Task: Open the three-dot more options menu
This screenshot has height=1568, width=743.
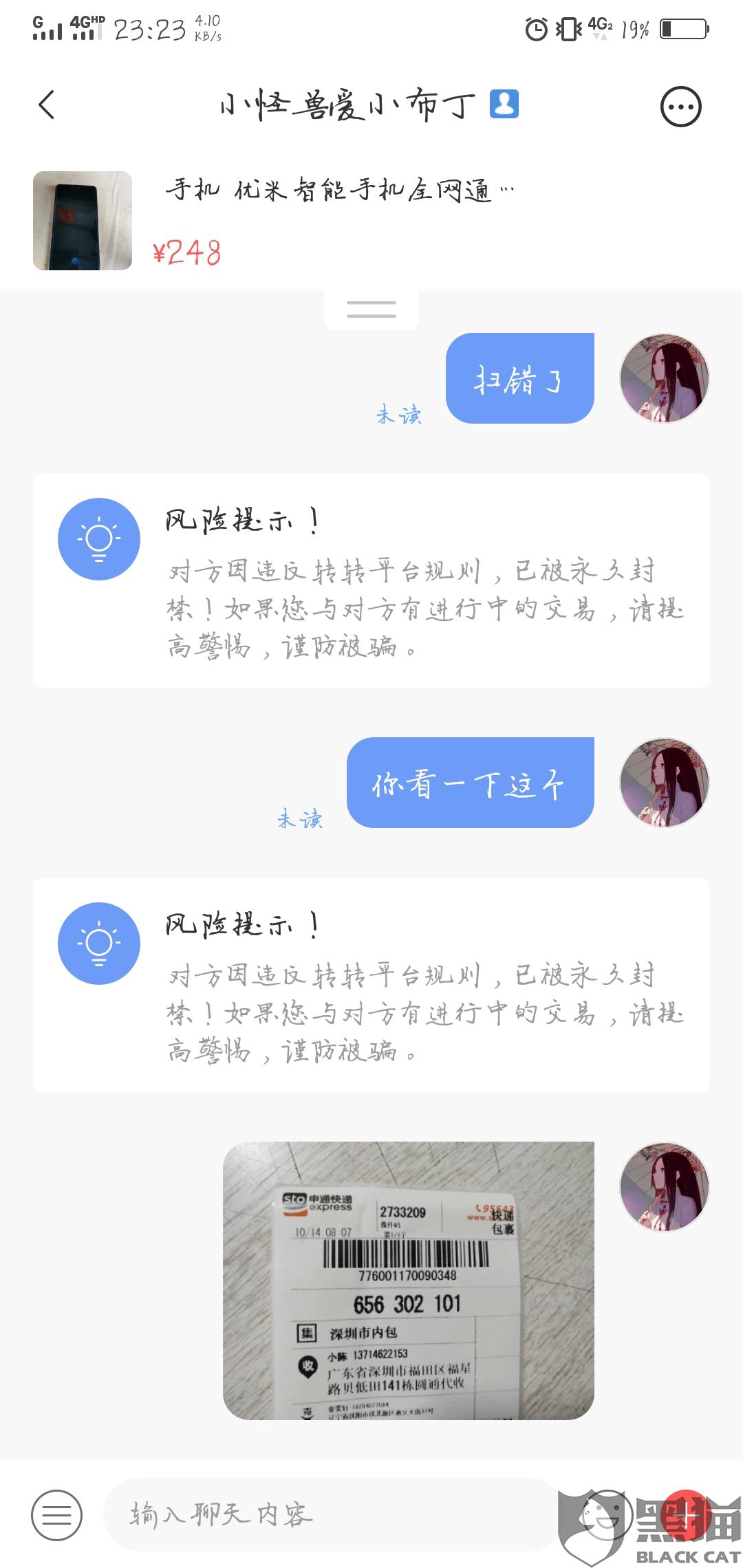Action: [x=680, y=107]
